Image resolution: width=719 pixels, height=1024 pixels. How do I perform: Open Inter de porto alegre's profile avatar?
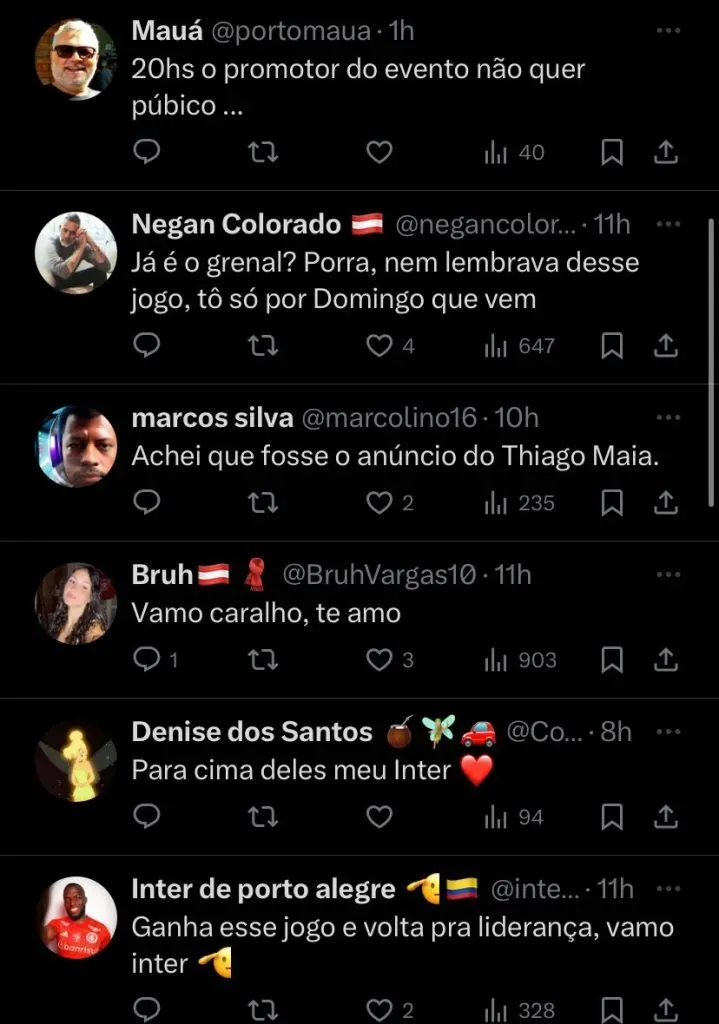[76, 918]
